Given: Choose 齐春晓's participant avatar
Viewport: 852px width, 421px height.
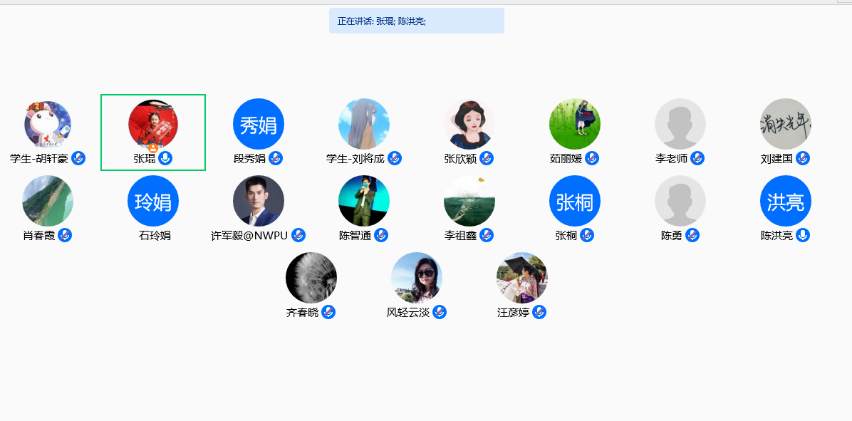Looking at the screenshot, I should [x=311, y=278].
